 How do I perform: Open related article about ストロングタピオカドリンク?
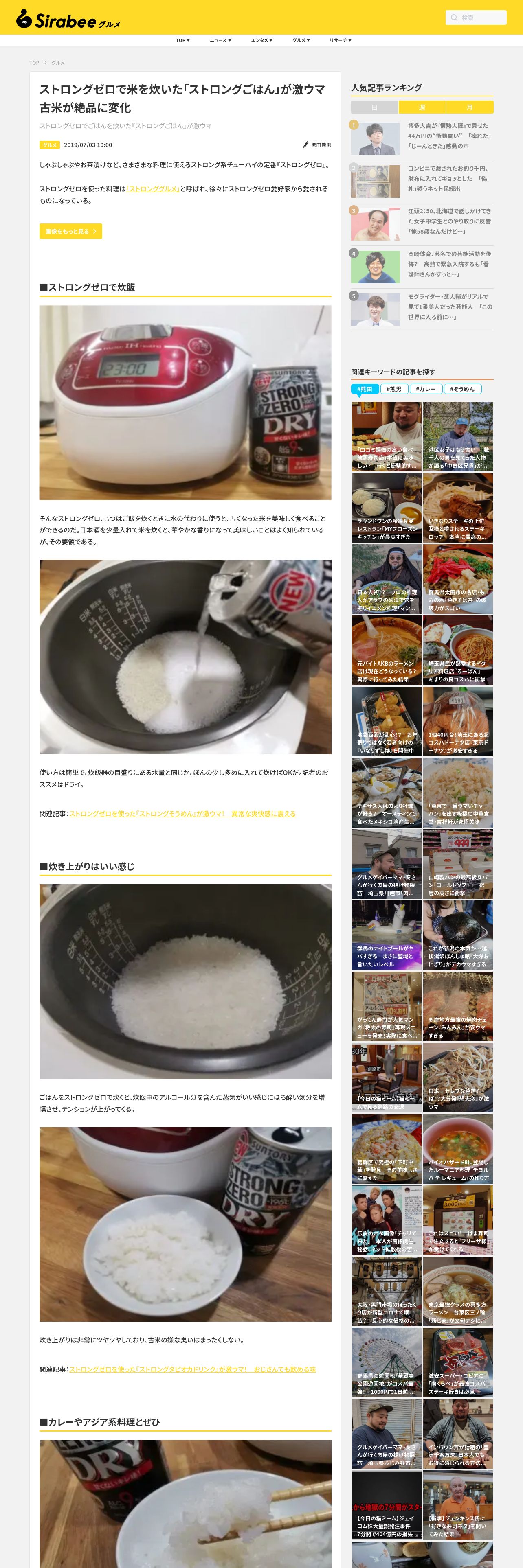pyautogui.click(x=192, y=1370)
